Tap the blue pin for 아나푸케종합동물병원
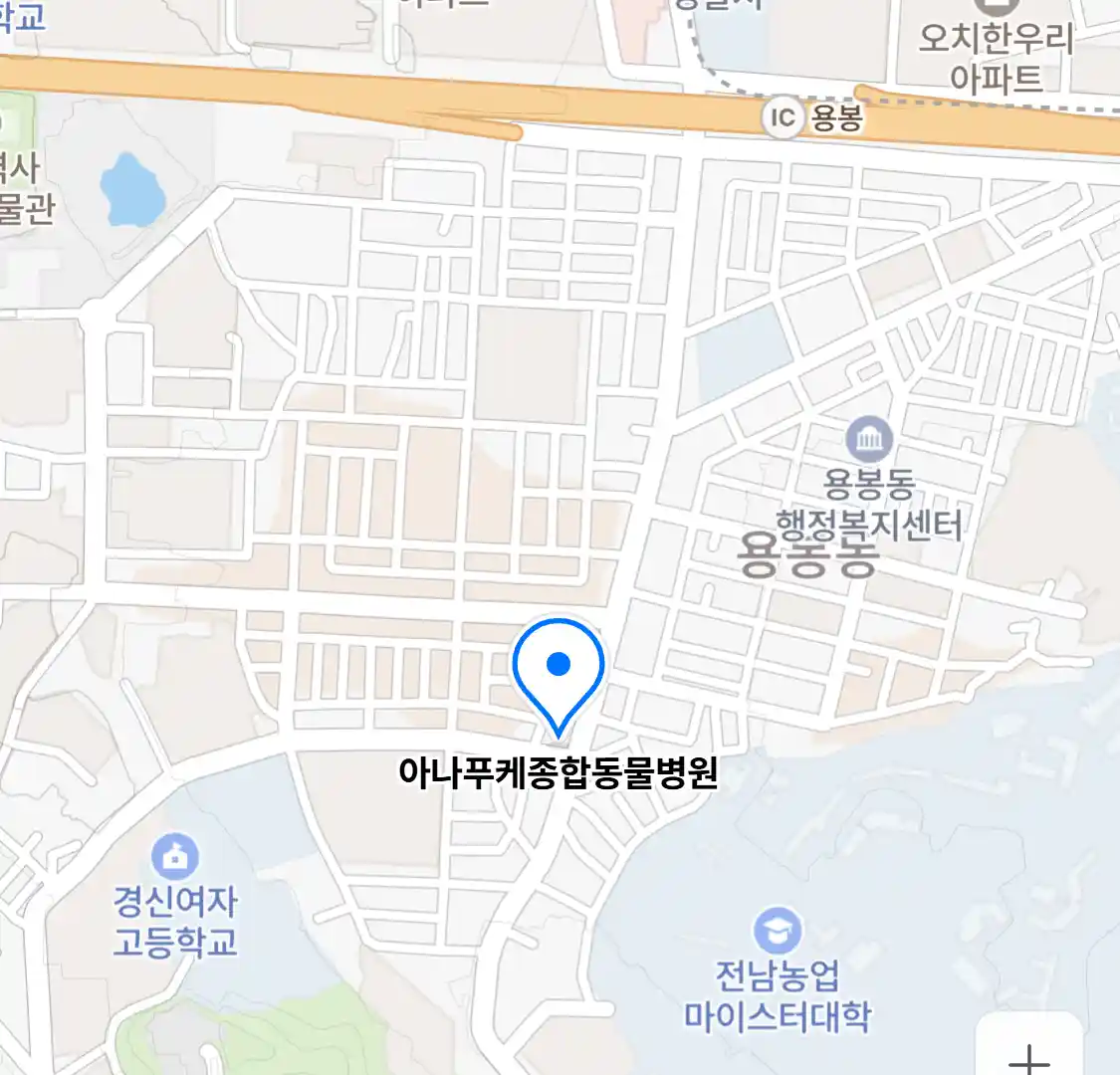The height and width of the screenshot is (1075, 1120). [x=559, y=669]
